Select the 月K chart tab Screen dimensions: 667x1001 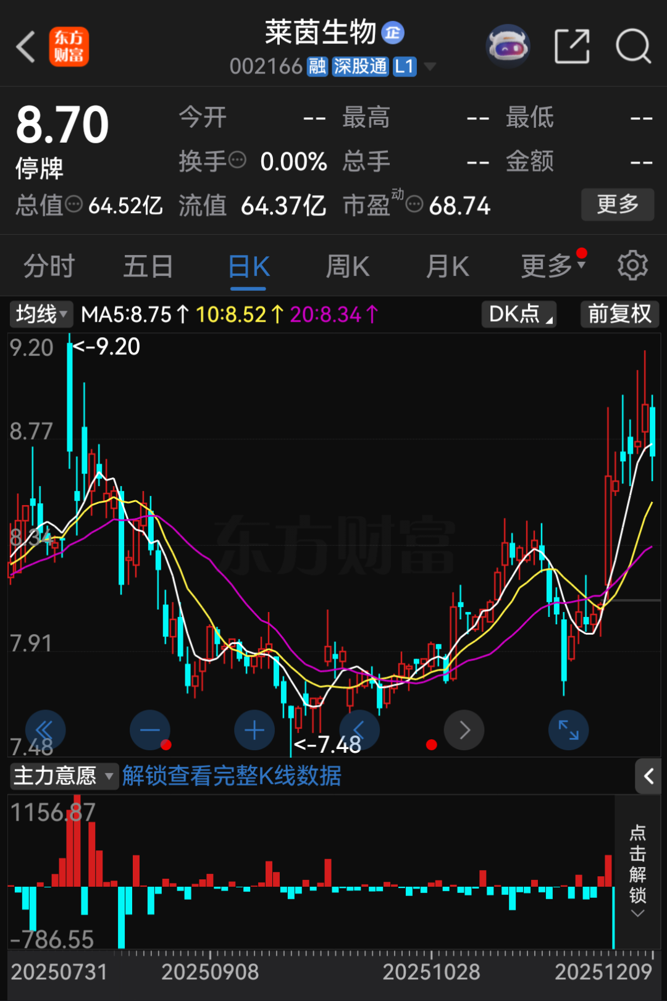pyautogui.click(x=447, y=266)
